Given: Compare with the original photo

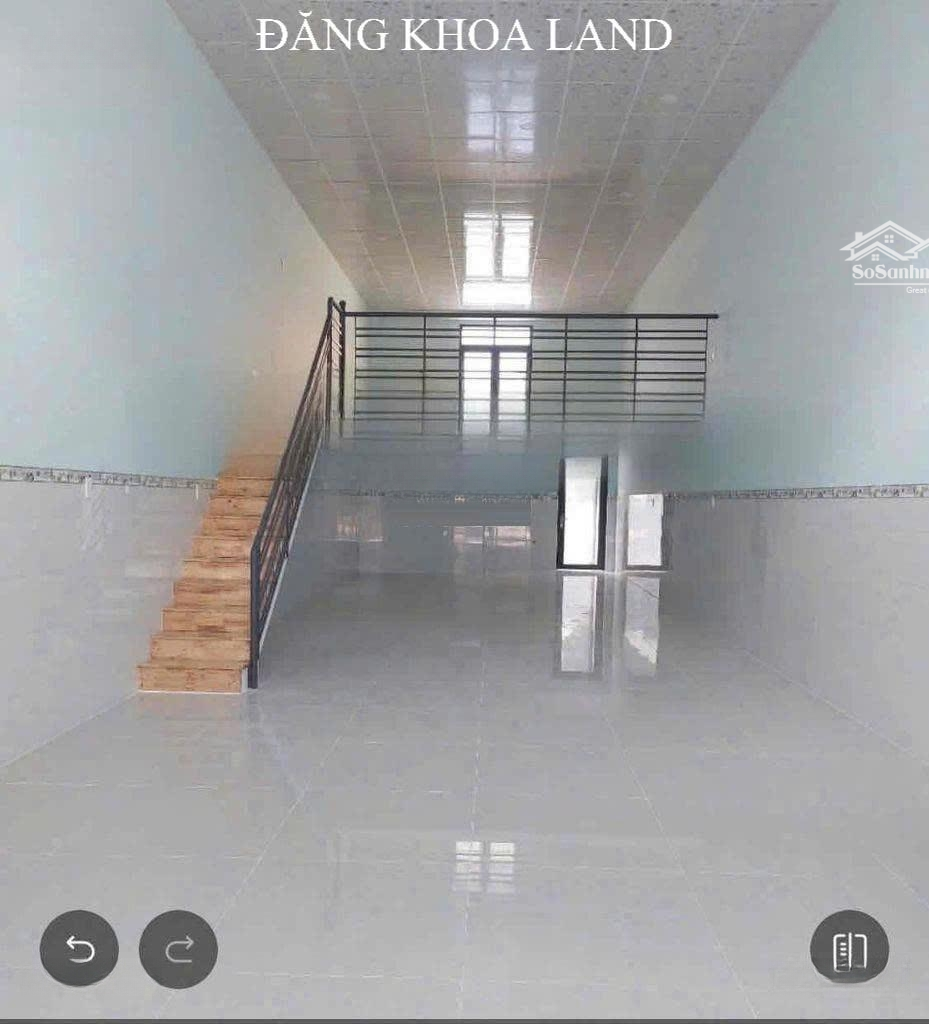Looking at the screenshot, I should [x=849, y=947].
